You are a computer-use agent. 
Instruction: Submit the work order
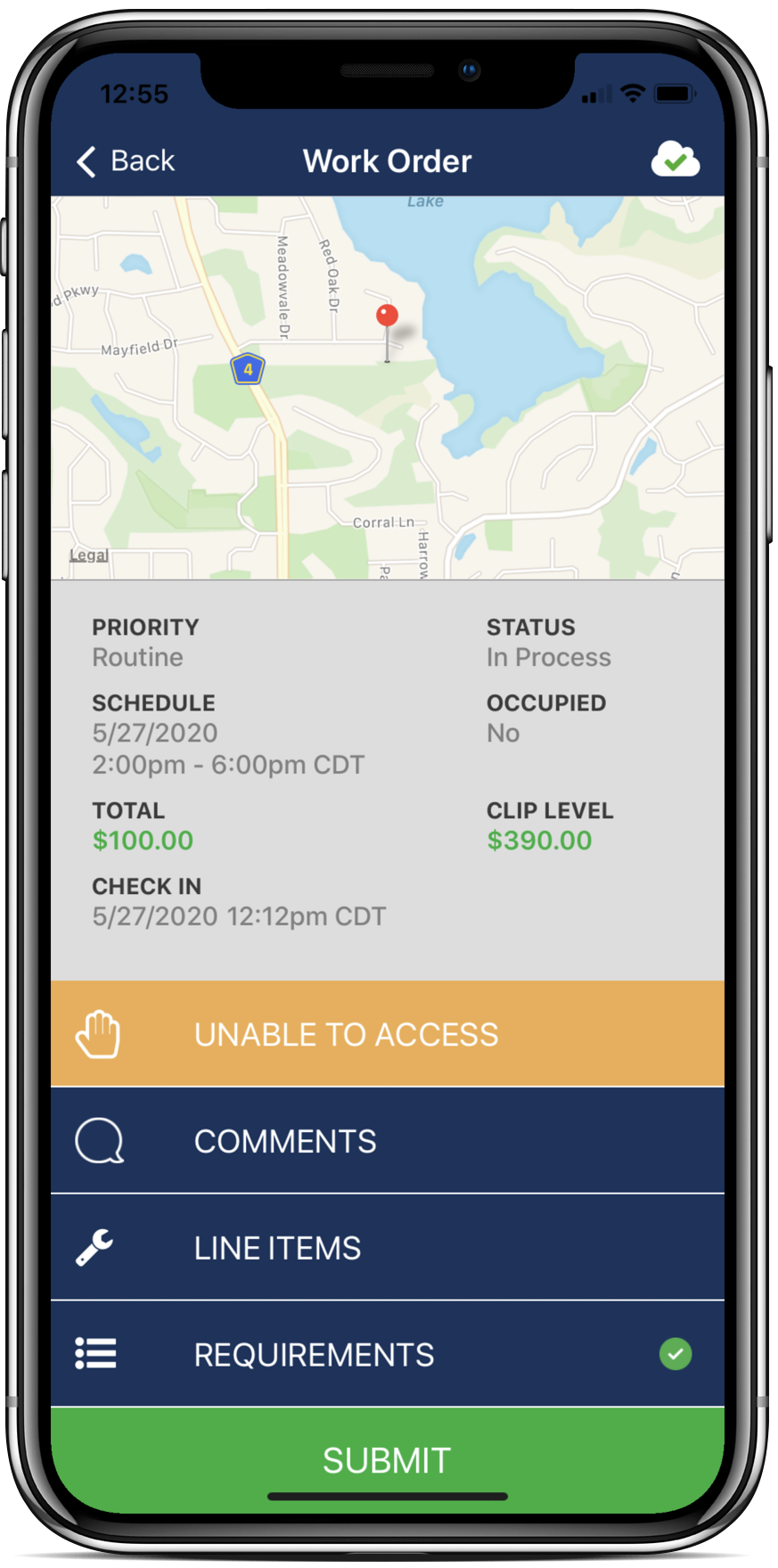(x=388, y=1460)
